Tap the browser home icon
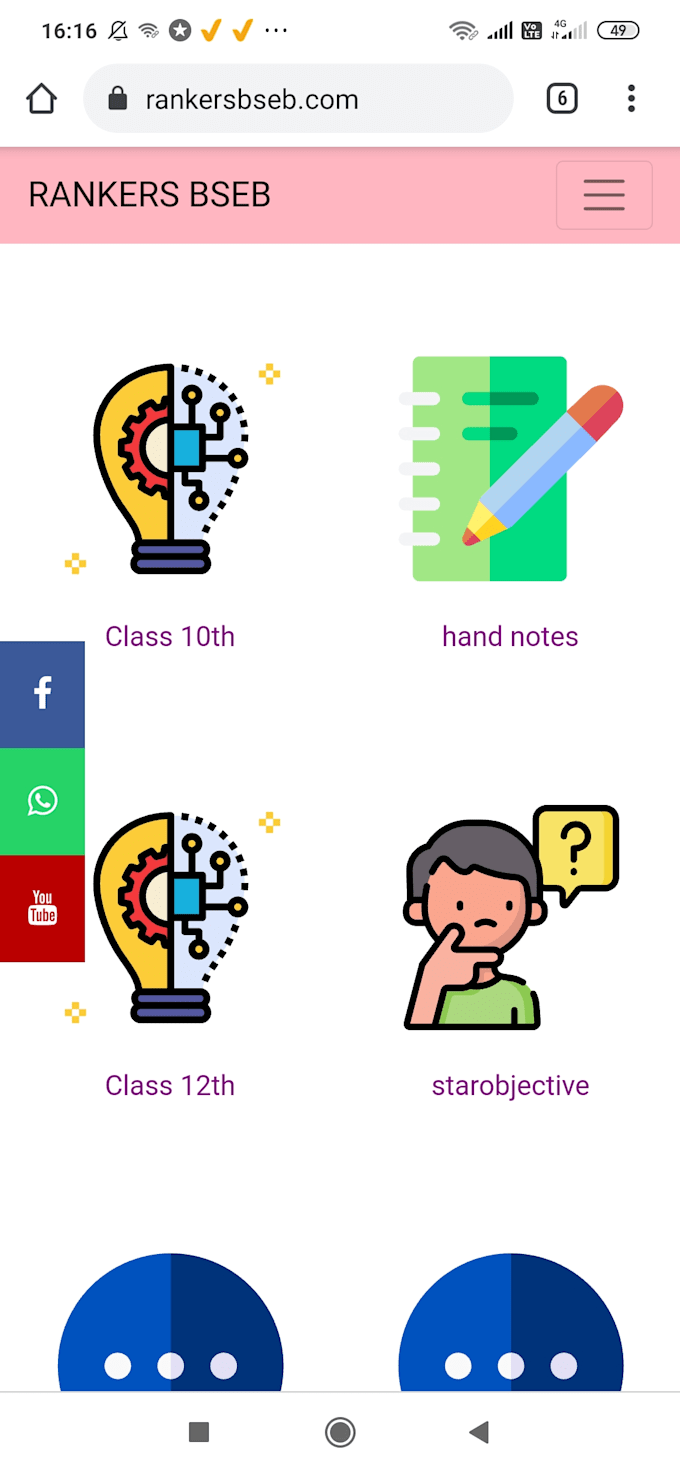Viewport: 680px width, 1473px height. click(42, 99)
